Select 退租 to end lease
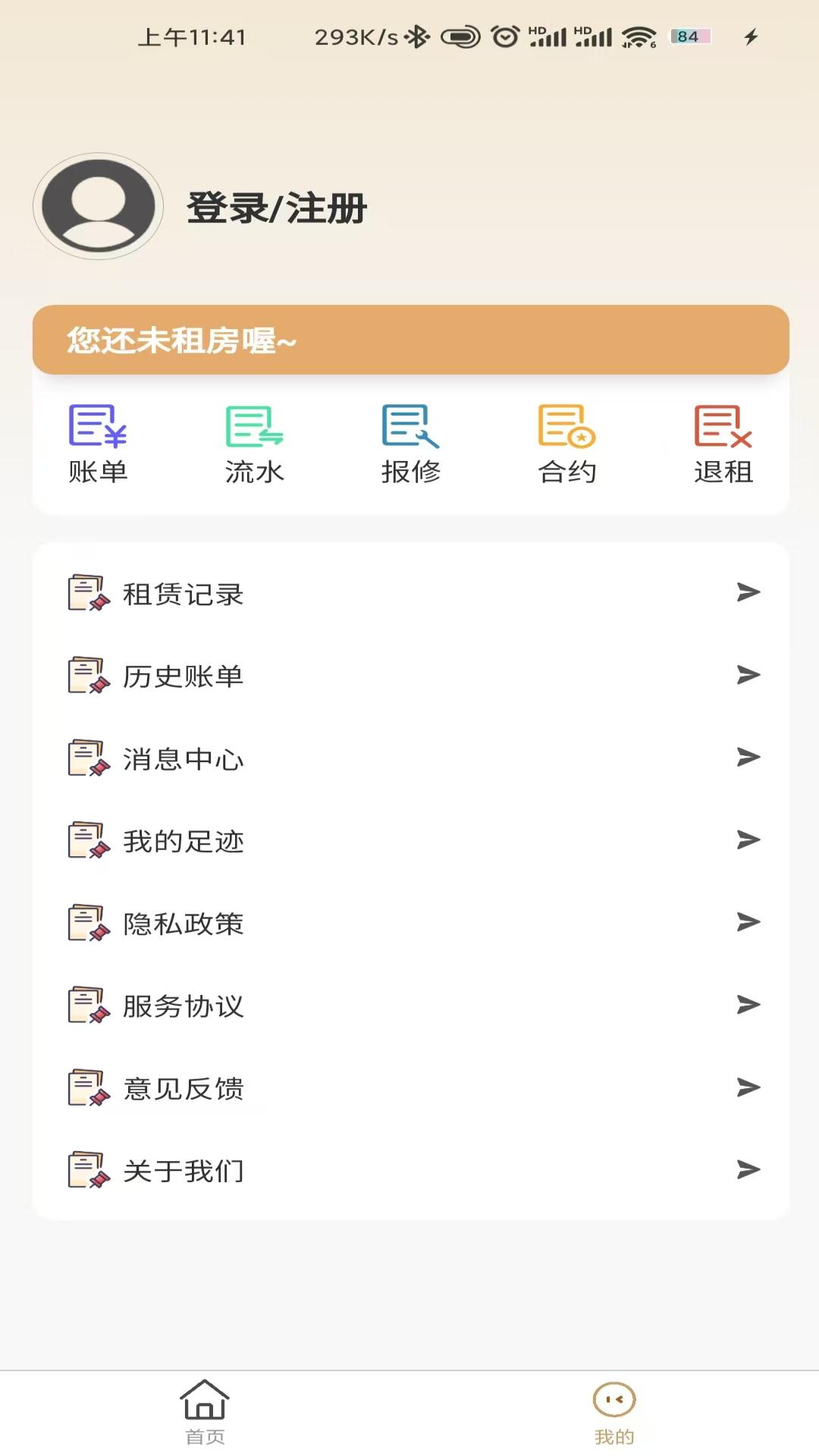819x1456 pixels. [723, 444]
